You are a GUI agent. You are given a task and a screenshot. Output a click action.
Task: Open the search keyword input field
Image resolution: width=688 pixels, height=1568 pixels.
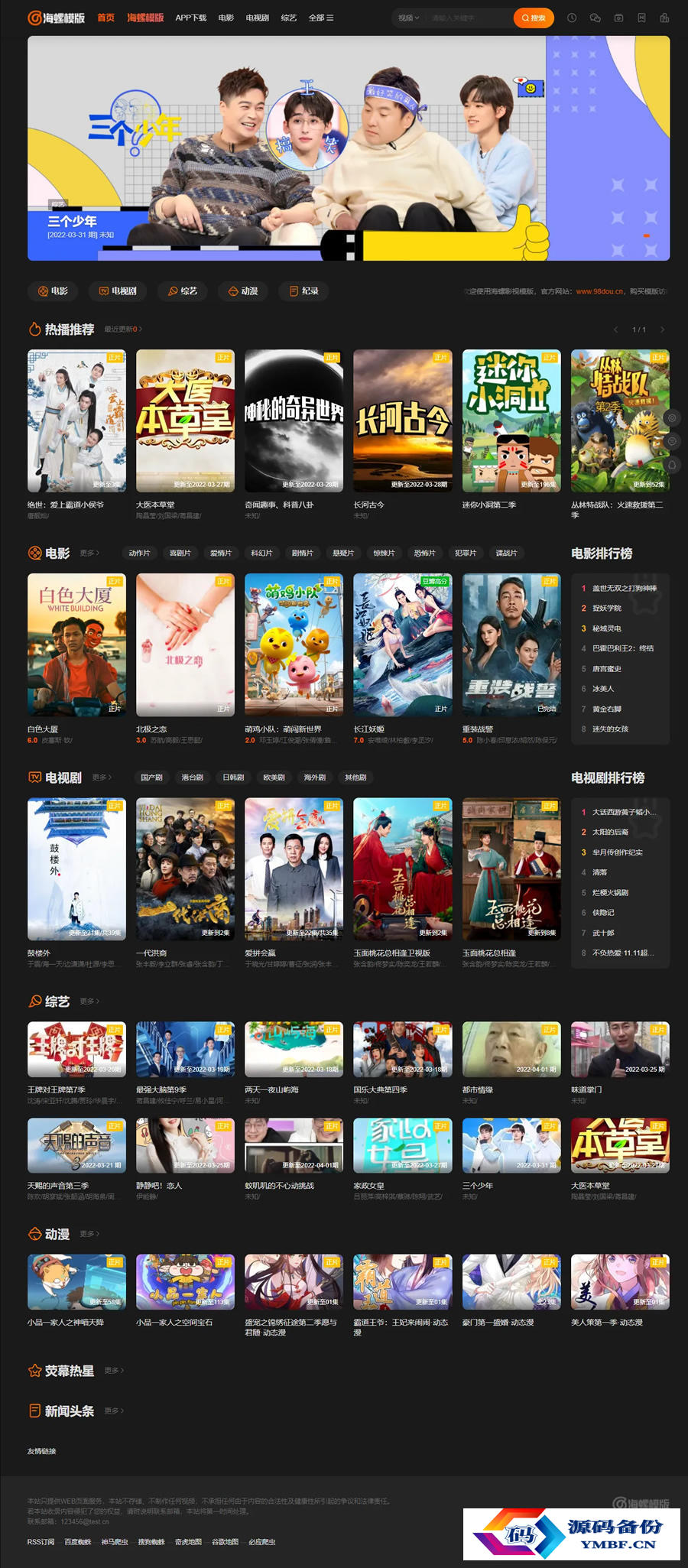468,18
